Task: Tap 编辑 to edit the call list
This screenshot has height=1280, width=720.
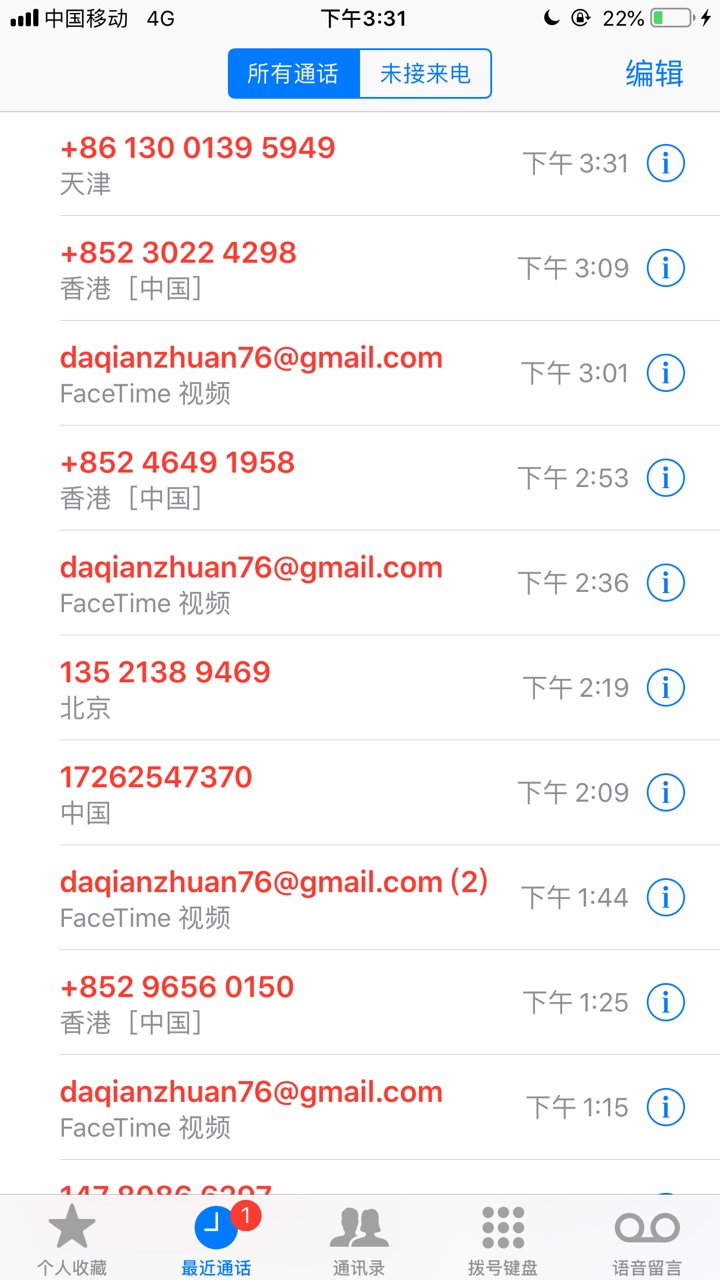Action: tap(654, 74)
